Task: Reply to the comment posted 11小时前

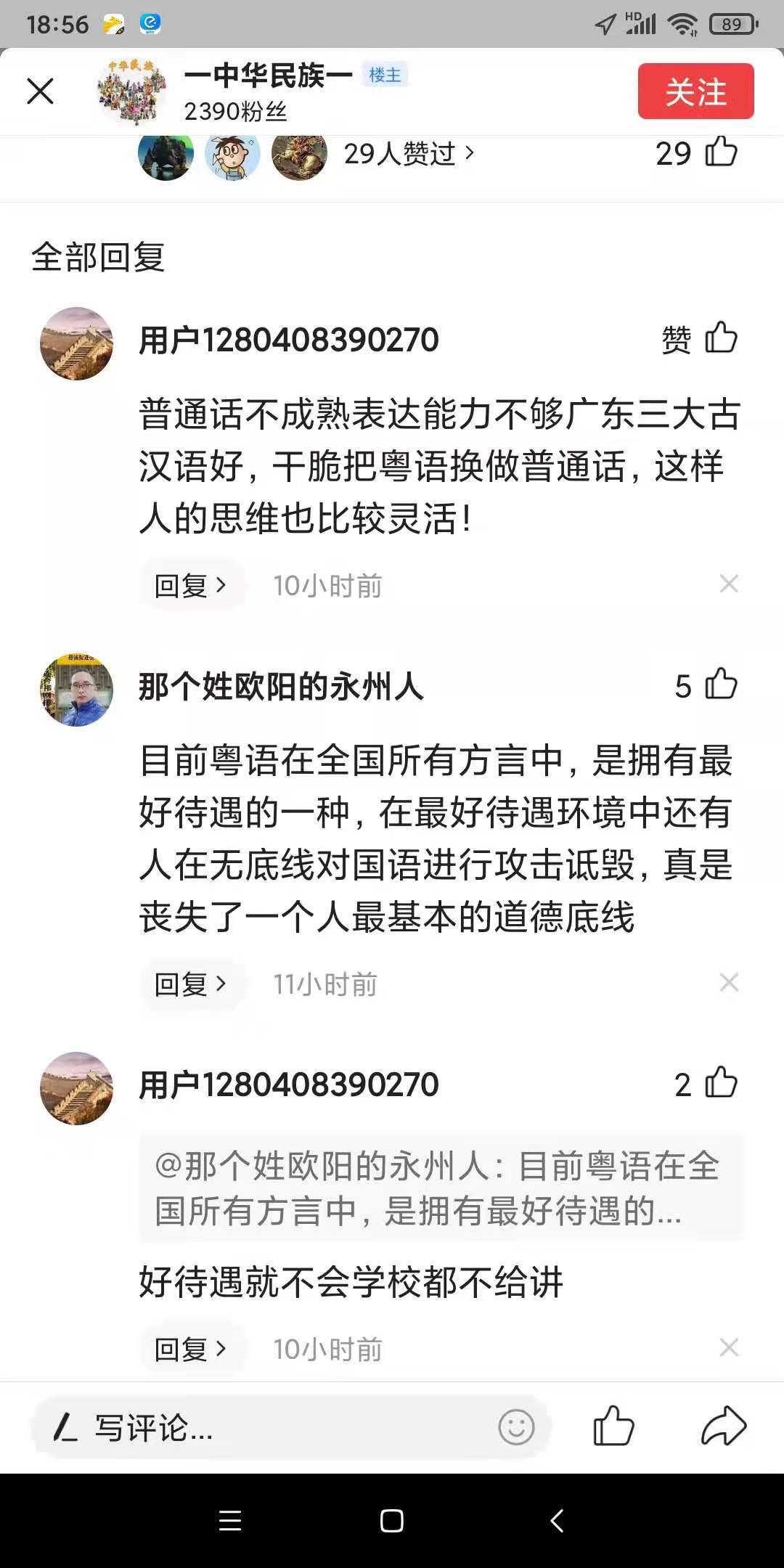Action: click(190, 984)
